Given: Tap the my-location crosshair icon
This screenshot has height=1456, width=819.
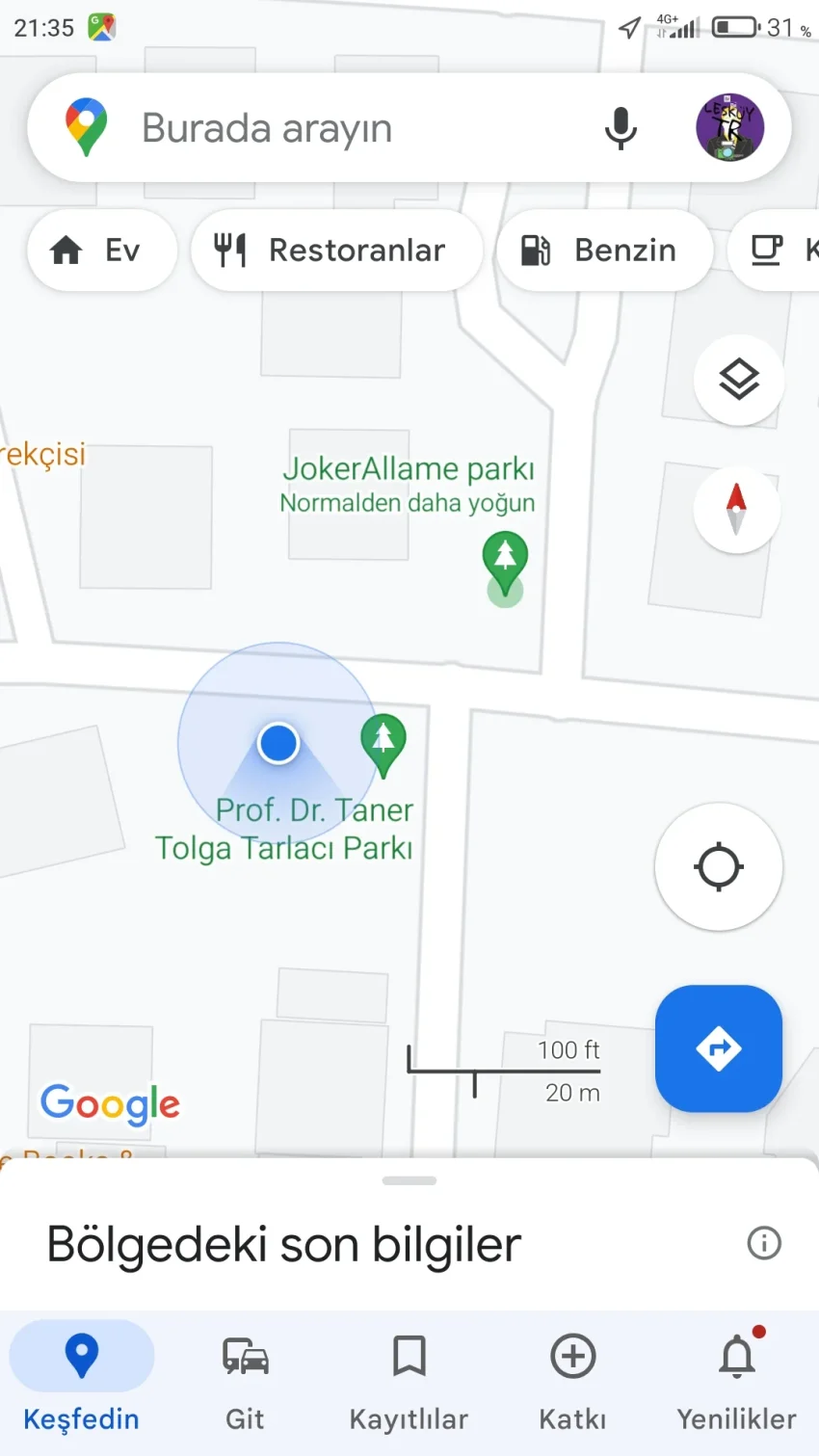Looking at the screenshot, I should point(717,866).
